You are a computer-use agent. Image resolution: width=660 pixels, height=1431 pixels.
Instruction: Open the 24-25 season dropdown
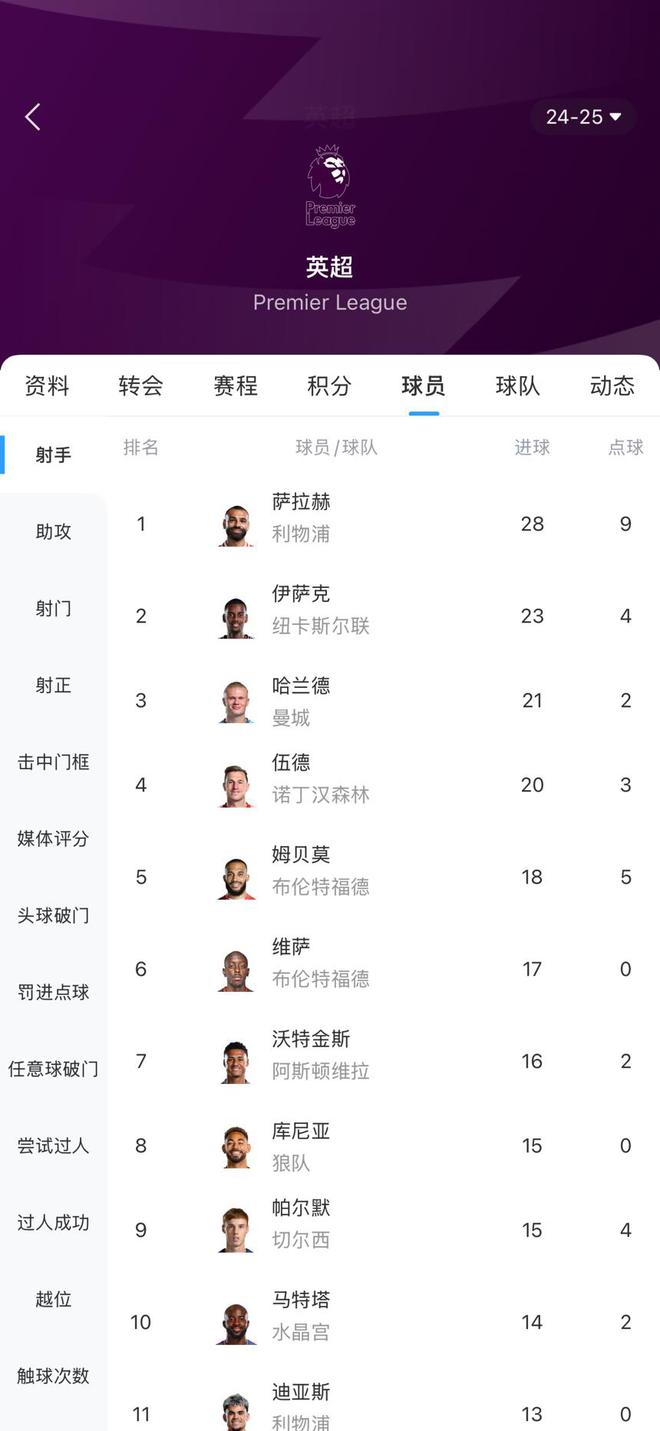click(x=583, y=117)
